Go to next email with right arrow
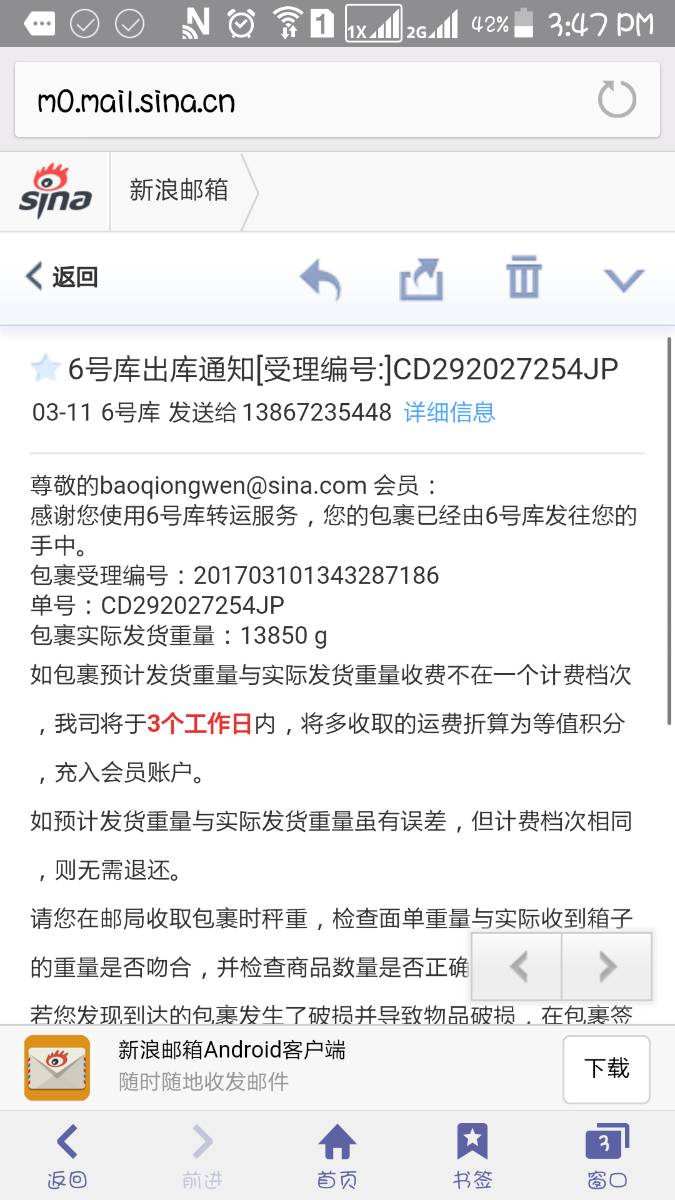This screenshot has height=1200, width=675. 607,966
